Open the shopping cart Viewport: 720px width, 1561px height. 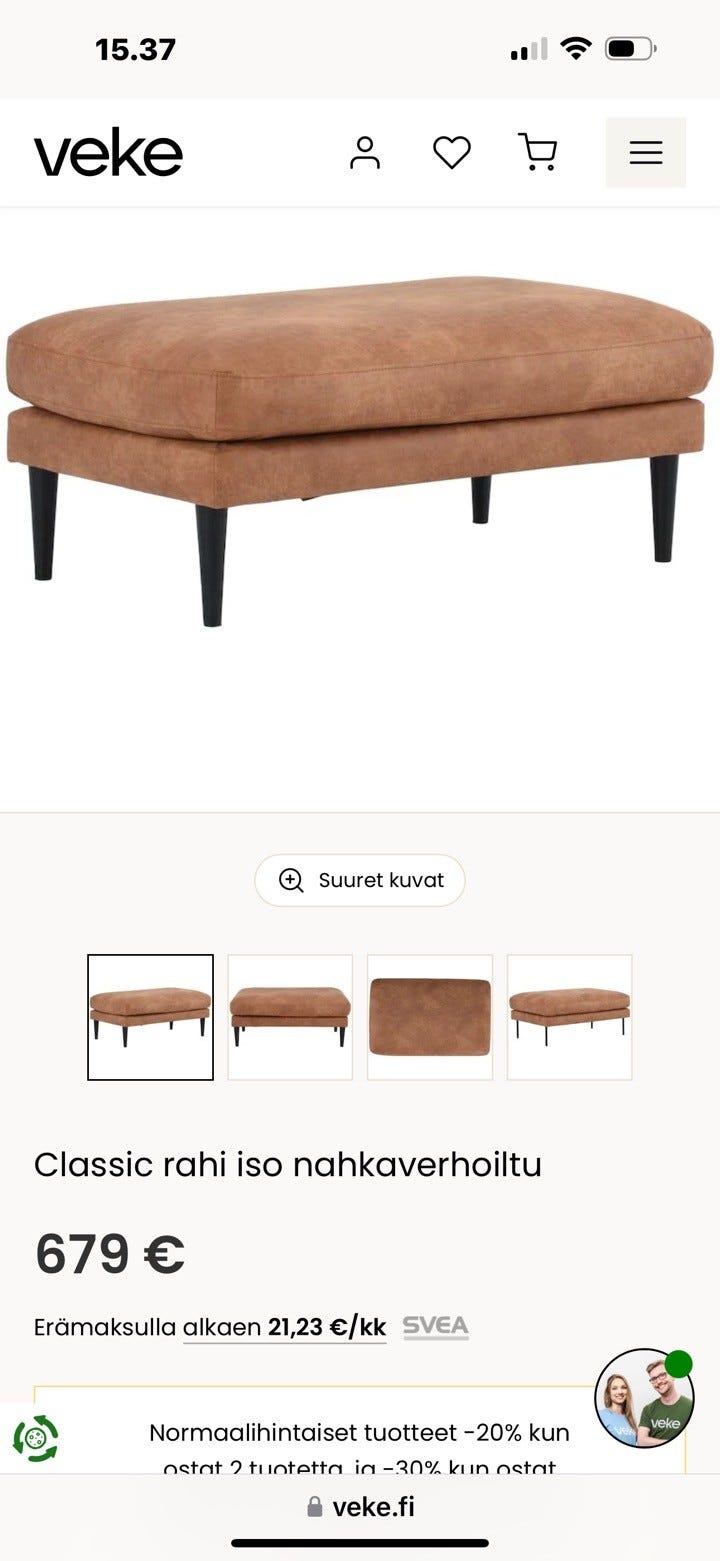pos(538,153)
